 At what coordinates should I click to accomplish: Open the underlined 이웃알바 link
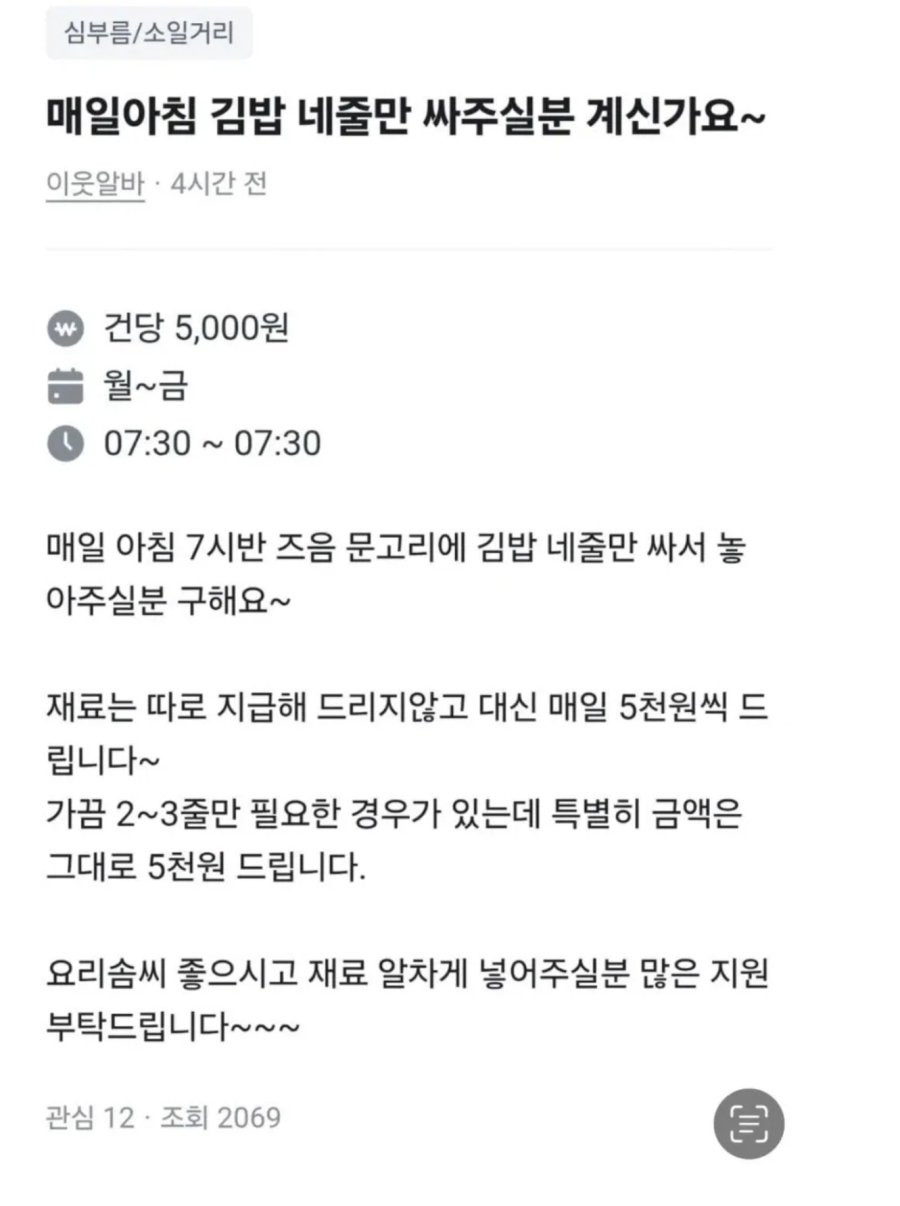pos(95,184)
